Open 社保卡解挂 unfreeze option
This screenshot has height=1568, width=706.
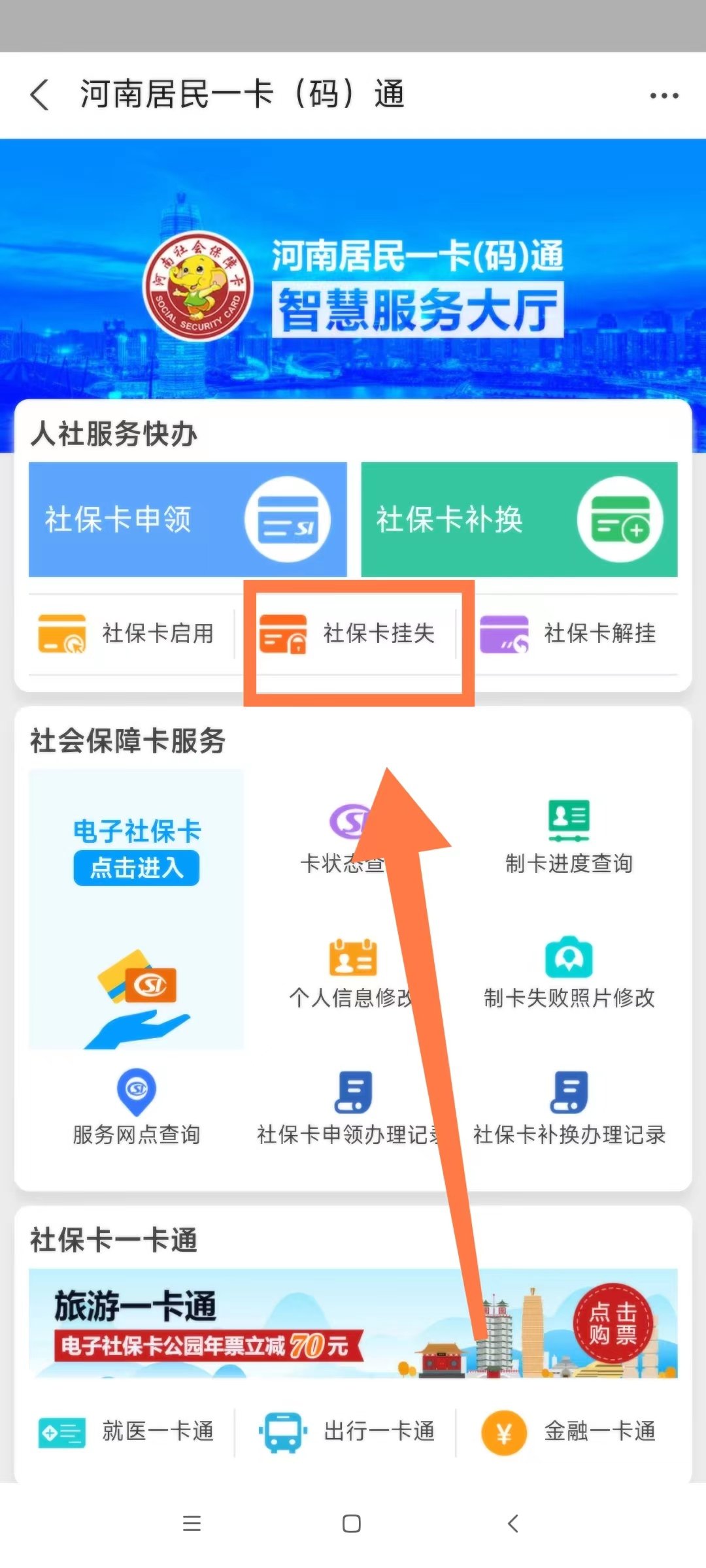coord(569,633)
